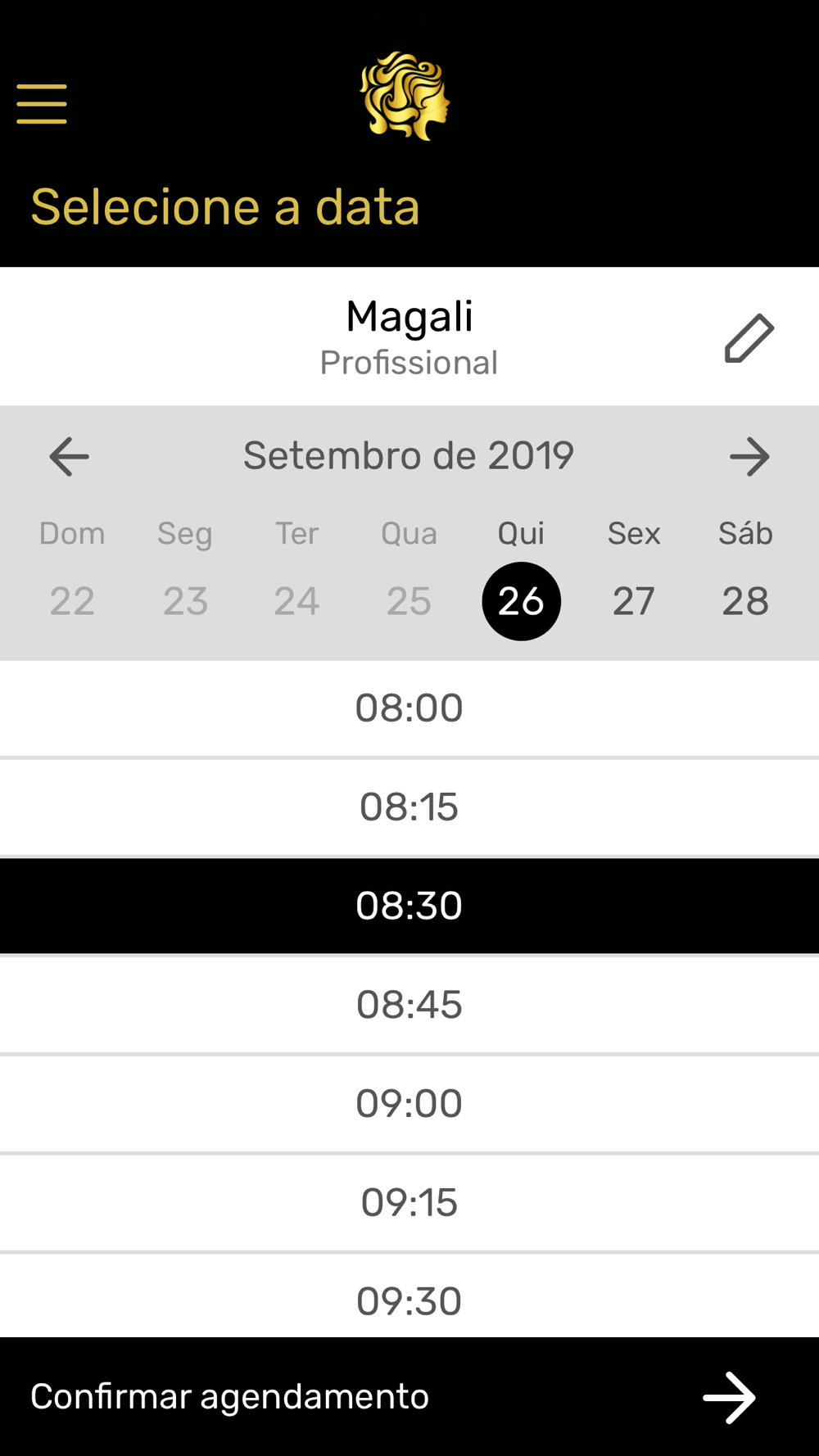
Task: Select Saturday the 28th
Action: (x=745, y=601)
